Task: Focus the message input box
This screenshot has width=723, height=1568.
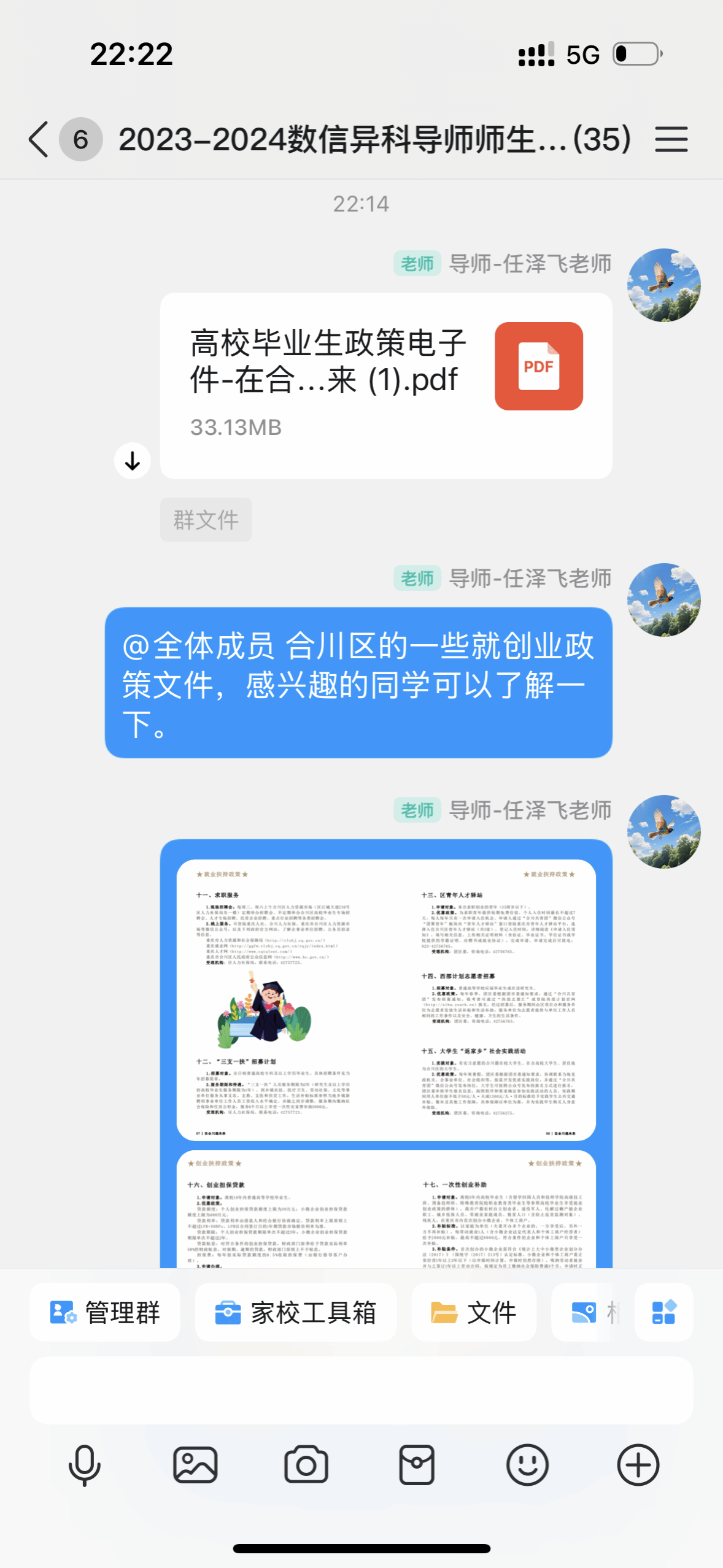Action: coord(361,1390)
